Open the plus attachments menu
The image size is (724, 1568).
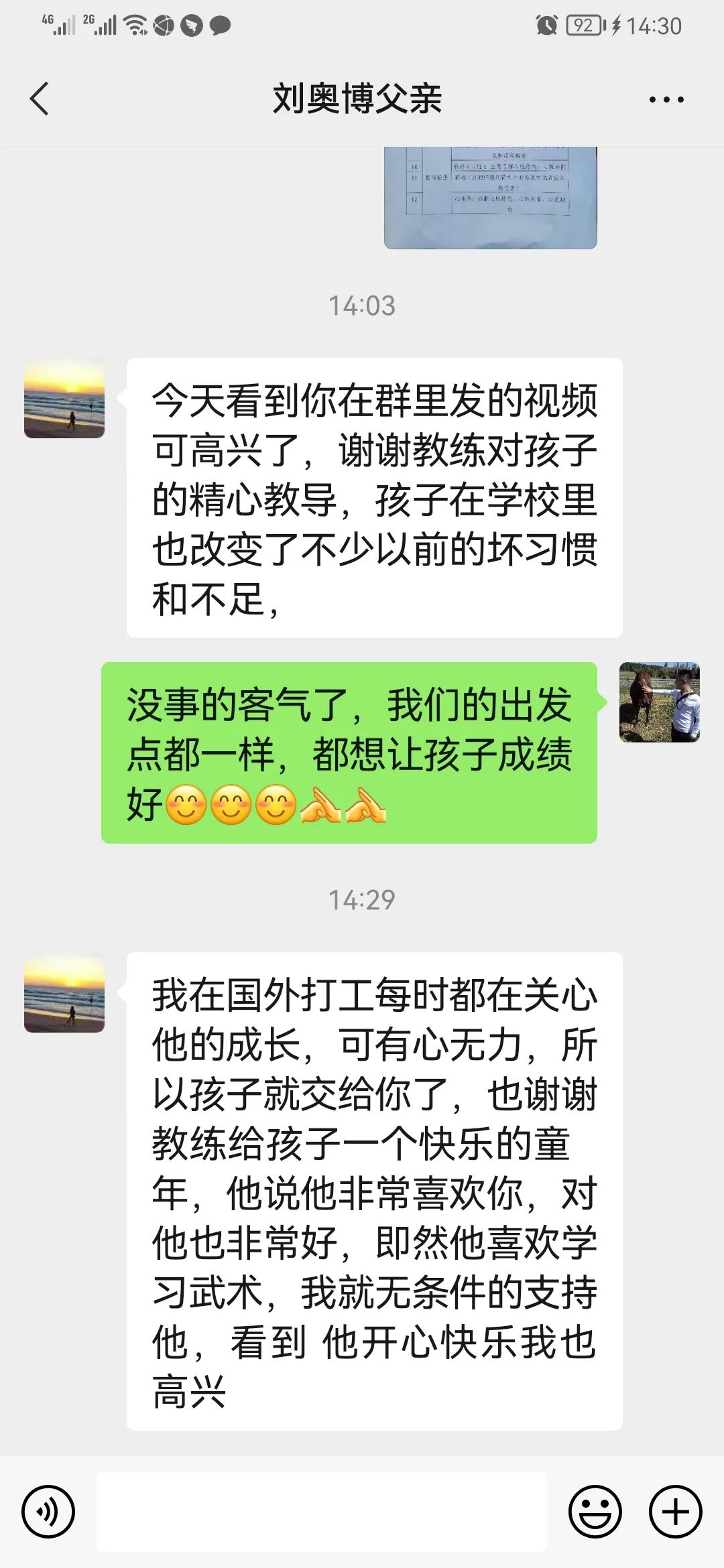pyautogui.click(x=675, y=1511)
